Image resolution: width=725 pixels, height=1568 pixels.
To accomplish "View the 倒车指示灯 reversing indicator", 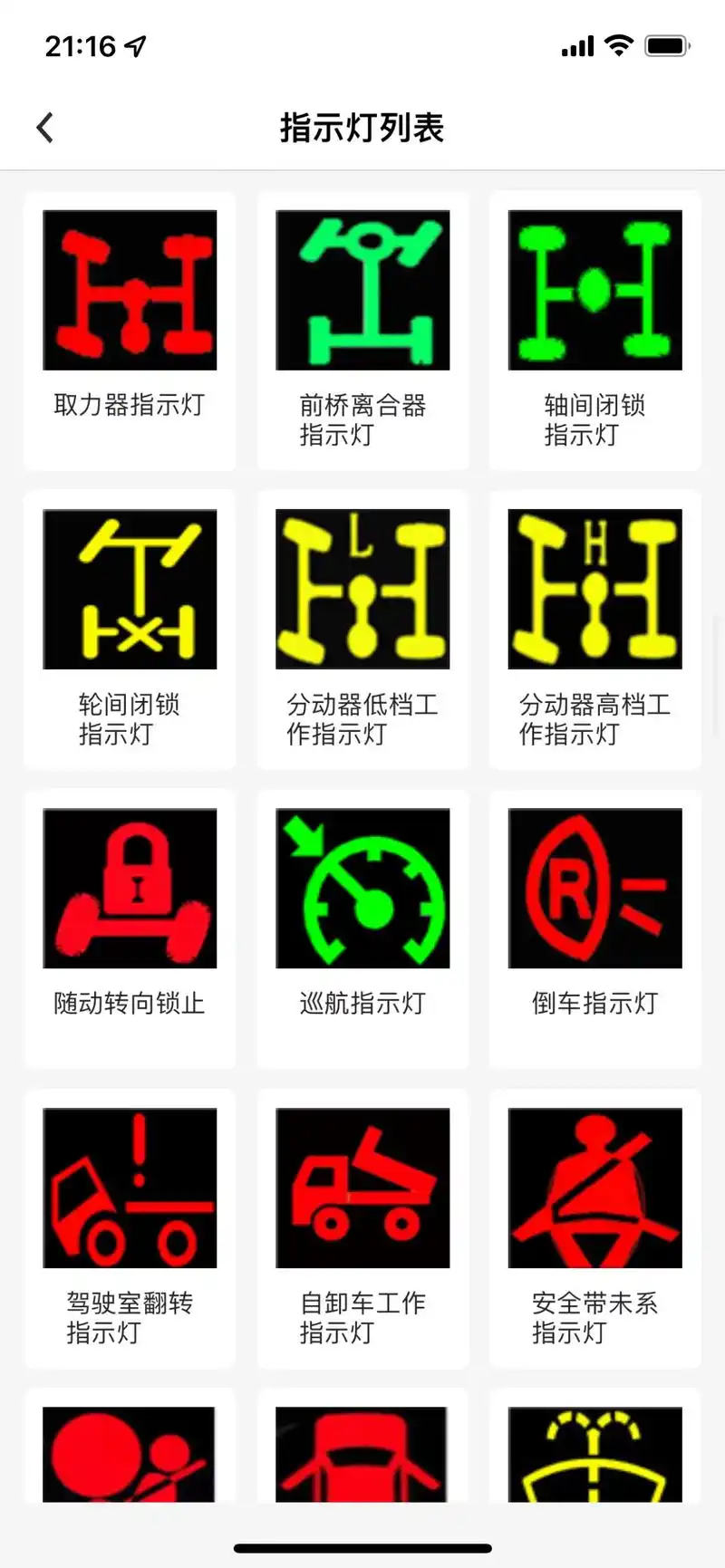I will [594, 888].
